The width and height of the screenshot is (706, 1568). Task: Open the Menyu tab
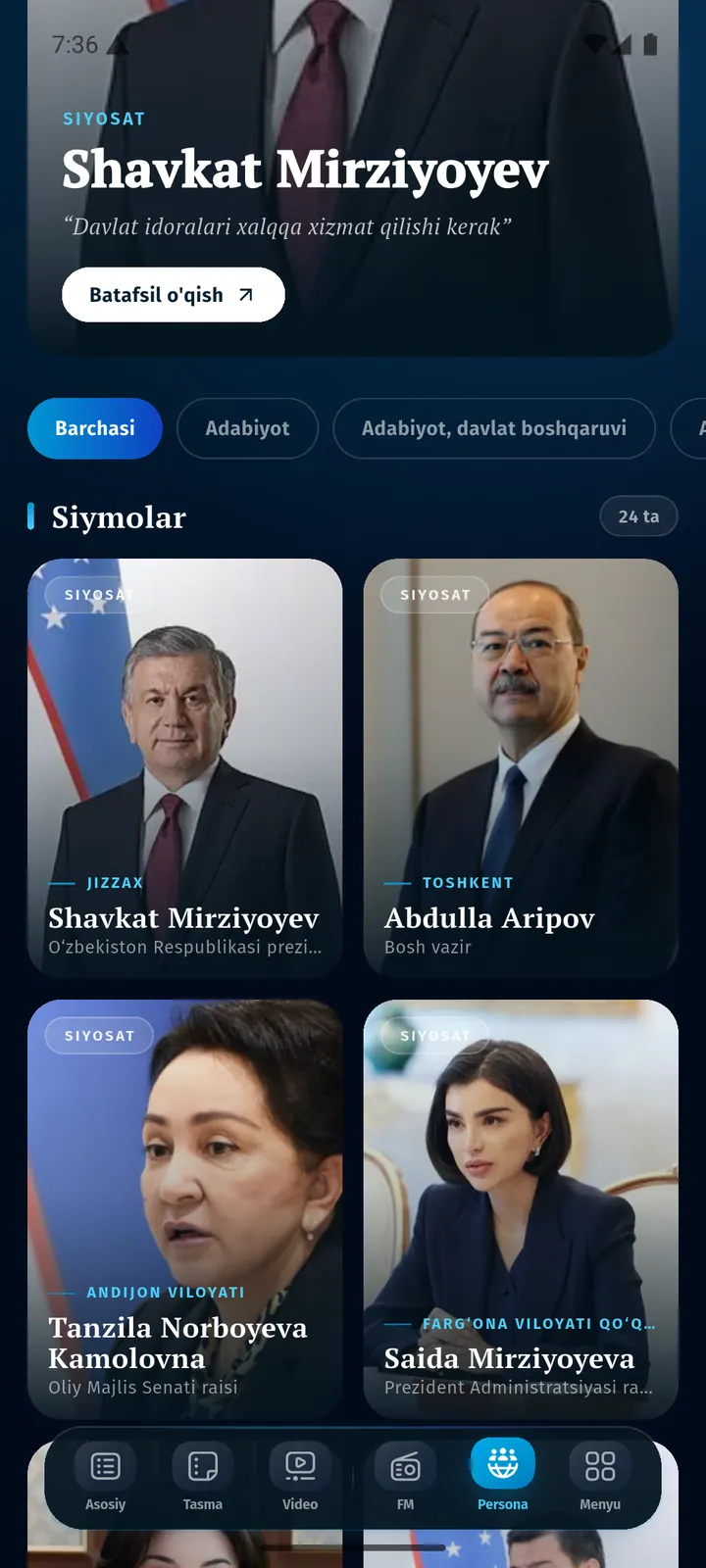(x=600, y=1478)
